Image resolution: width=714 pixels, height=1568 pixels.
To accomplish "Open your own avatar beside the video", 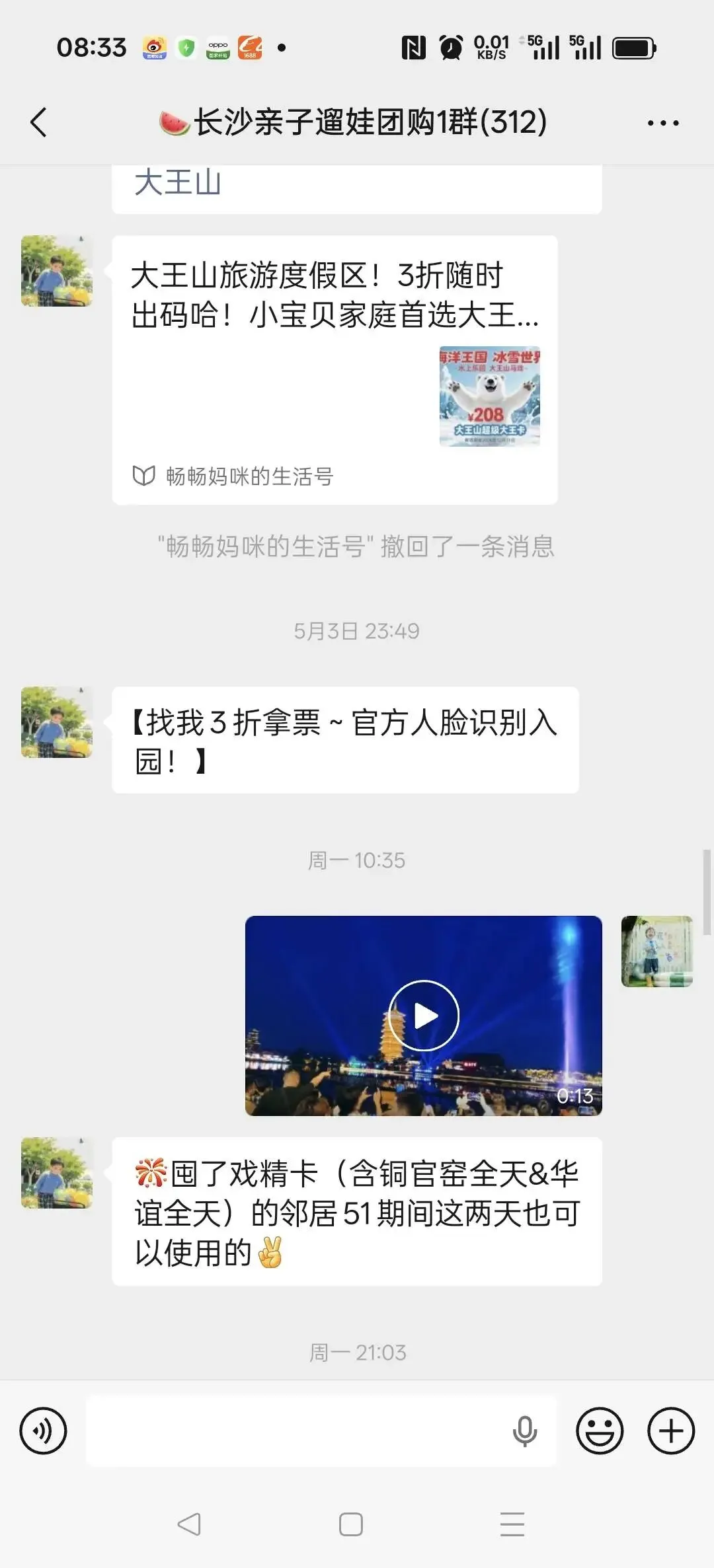I will [657, 952].
